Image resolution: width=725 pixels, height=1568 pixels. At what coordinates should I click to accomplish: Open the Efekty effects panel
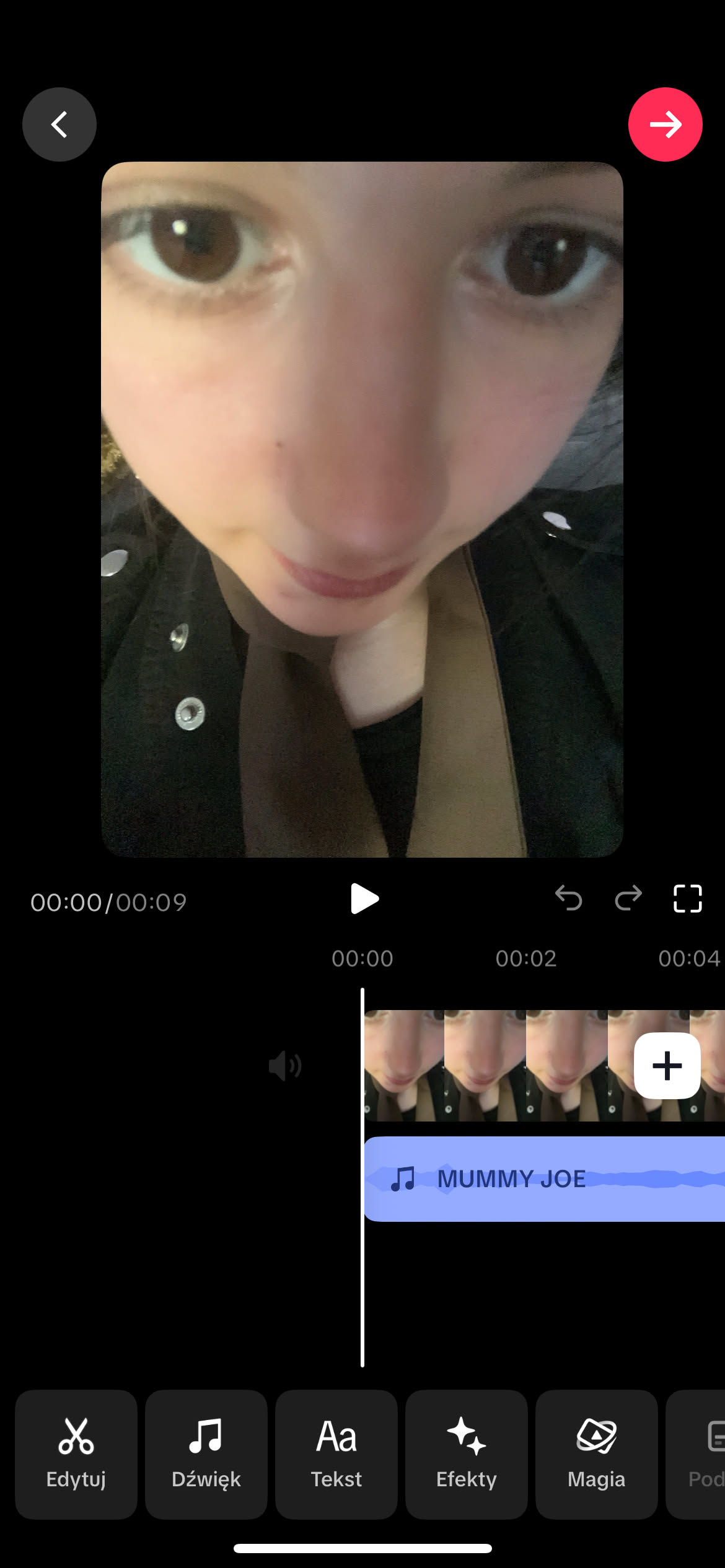467,1454
